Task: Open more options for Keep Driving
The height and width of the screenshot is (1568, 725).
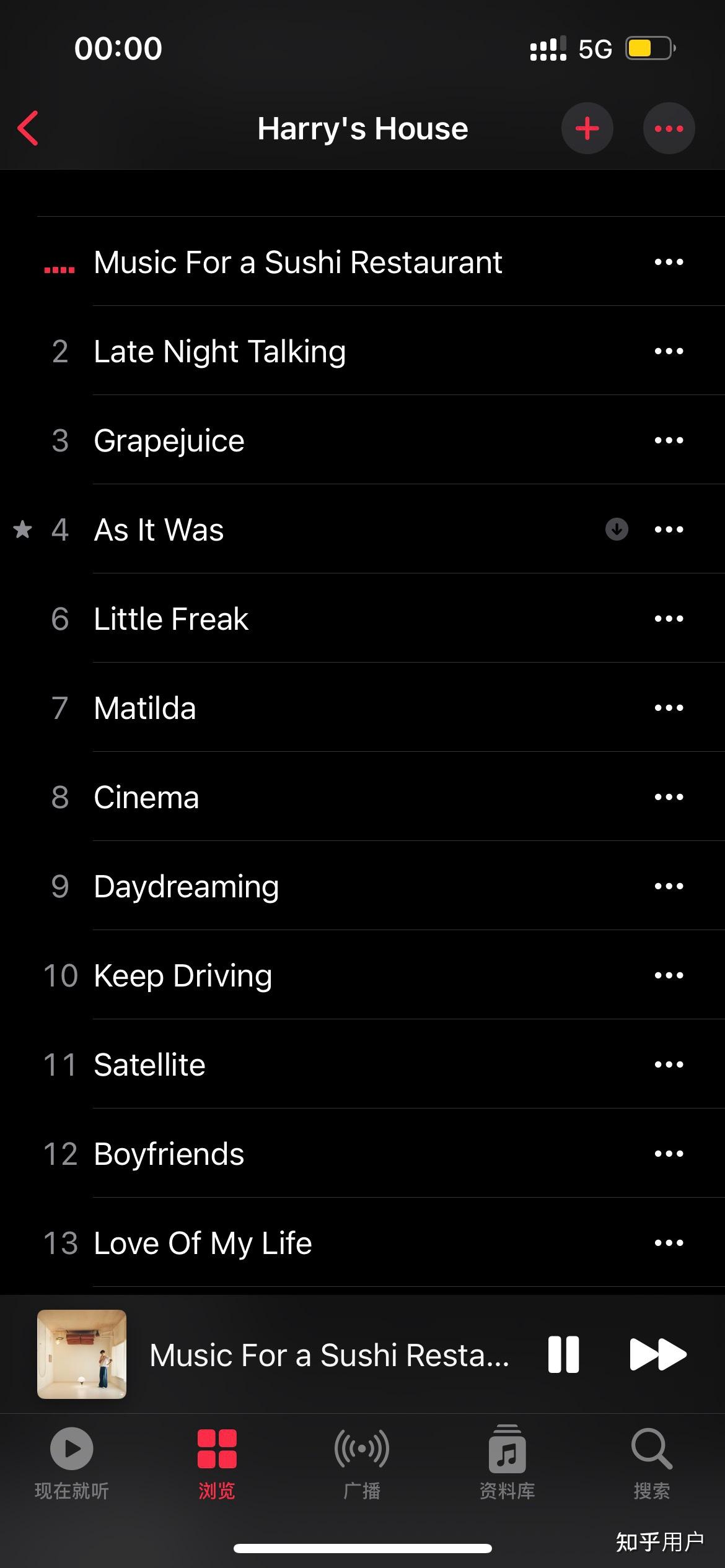Action: (x=669, y=975)
